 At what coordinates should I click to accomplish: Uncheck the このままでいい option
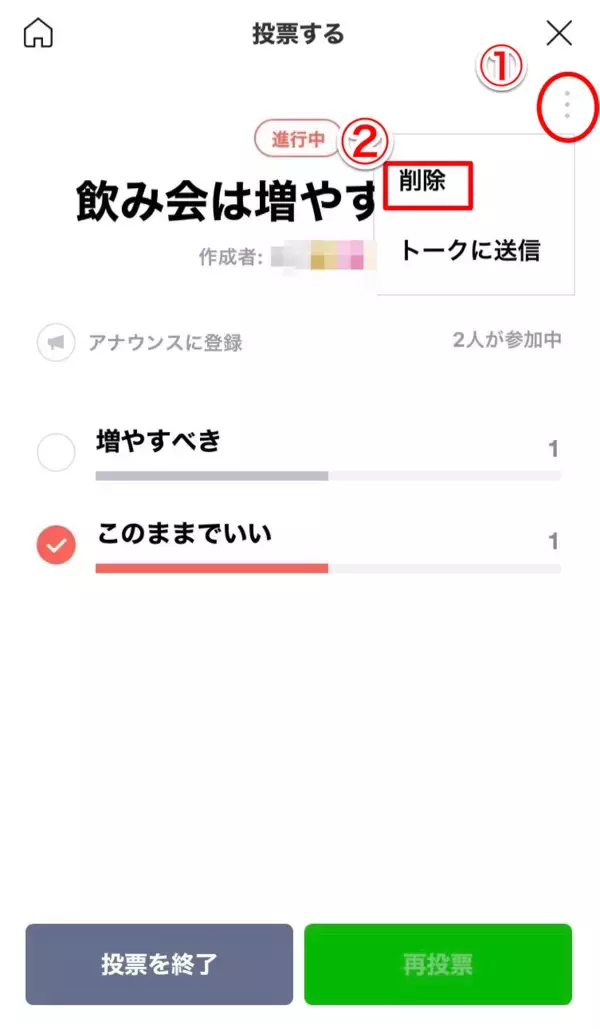pyautogui.click(x=56, y=545)
